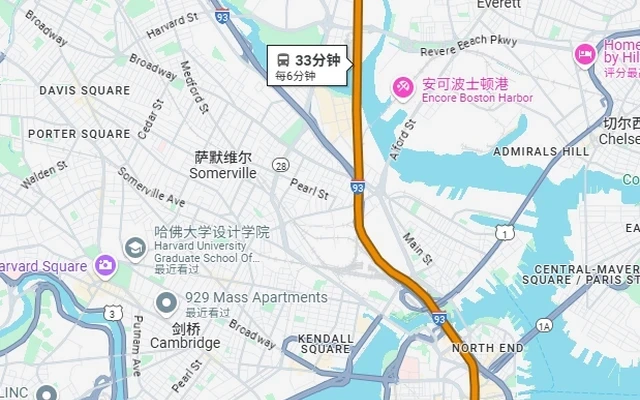The image size is (640, 400).
Task: Select Harvard University Graduate School of Design pin
Action: (x=135, y=247)
